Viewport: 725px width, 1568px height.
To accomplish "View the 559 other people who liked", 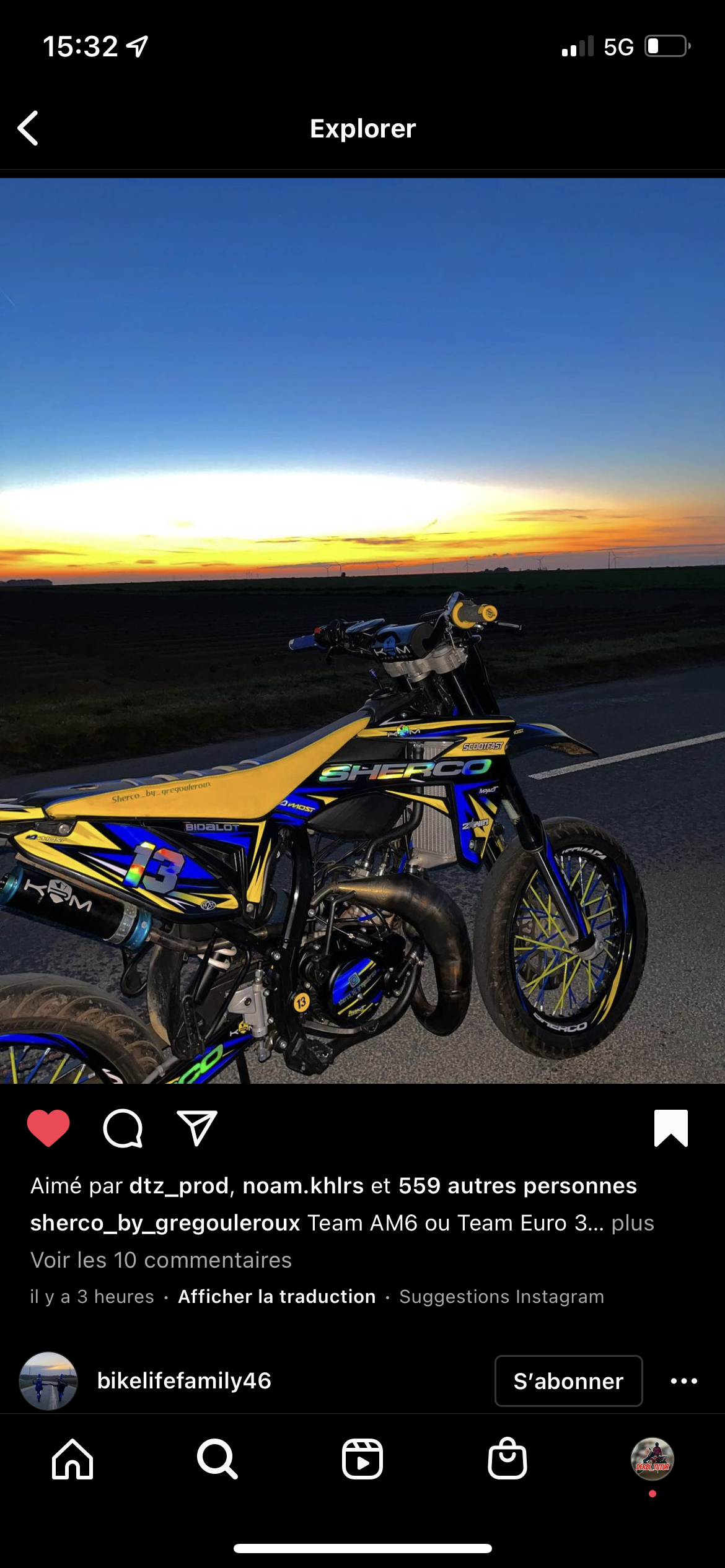I will coord(517,1185).
